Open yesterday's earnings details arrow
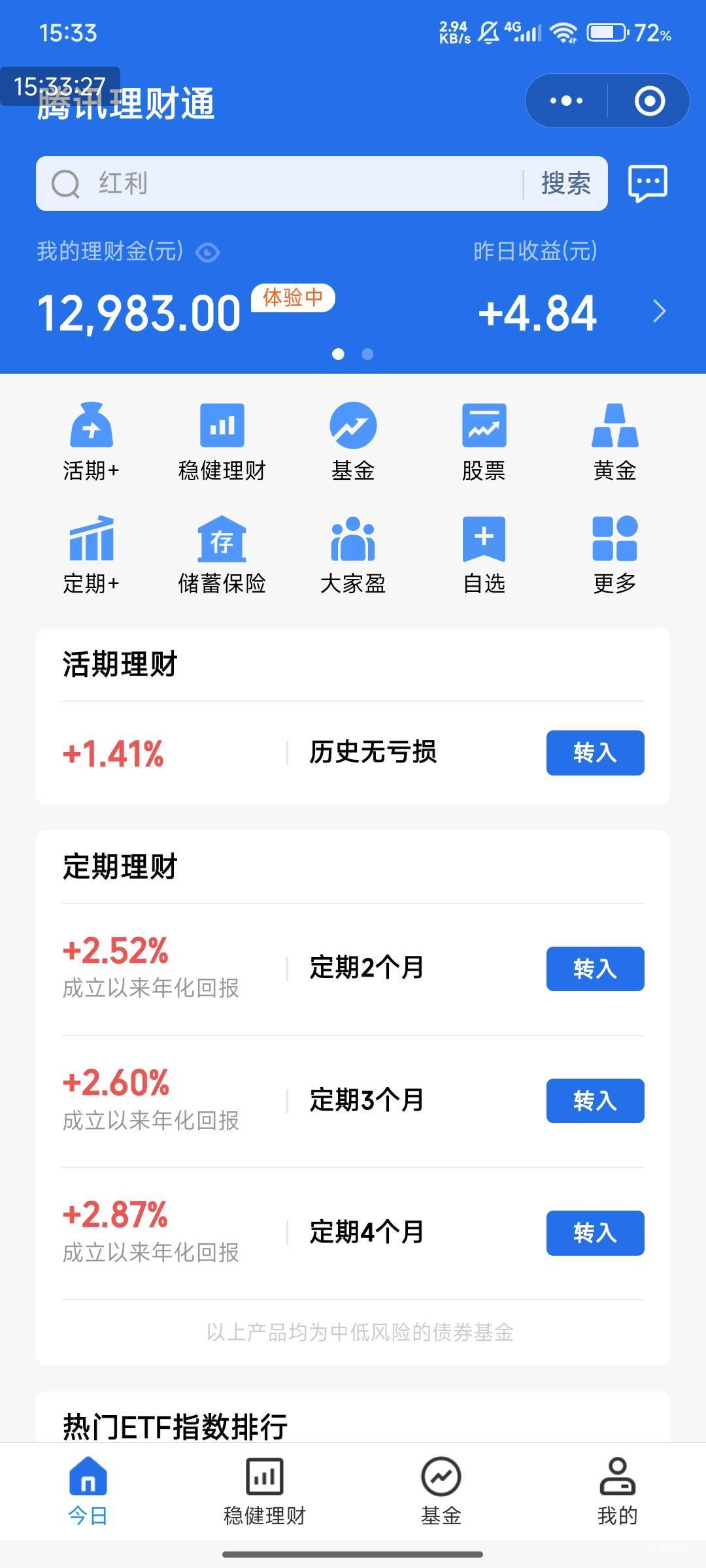Image resolution: width=706 pixels, height=1568 pixels. 660,312
